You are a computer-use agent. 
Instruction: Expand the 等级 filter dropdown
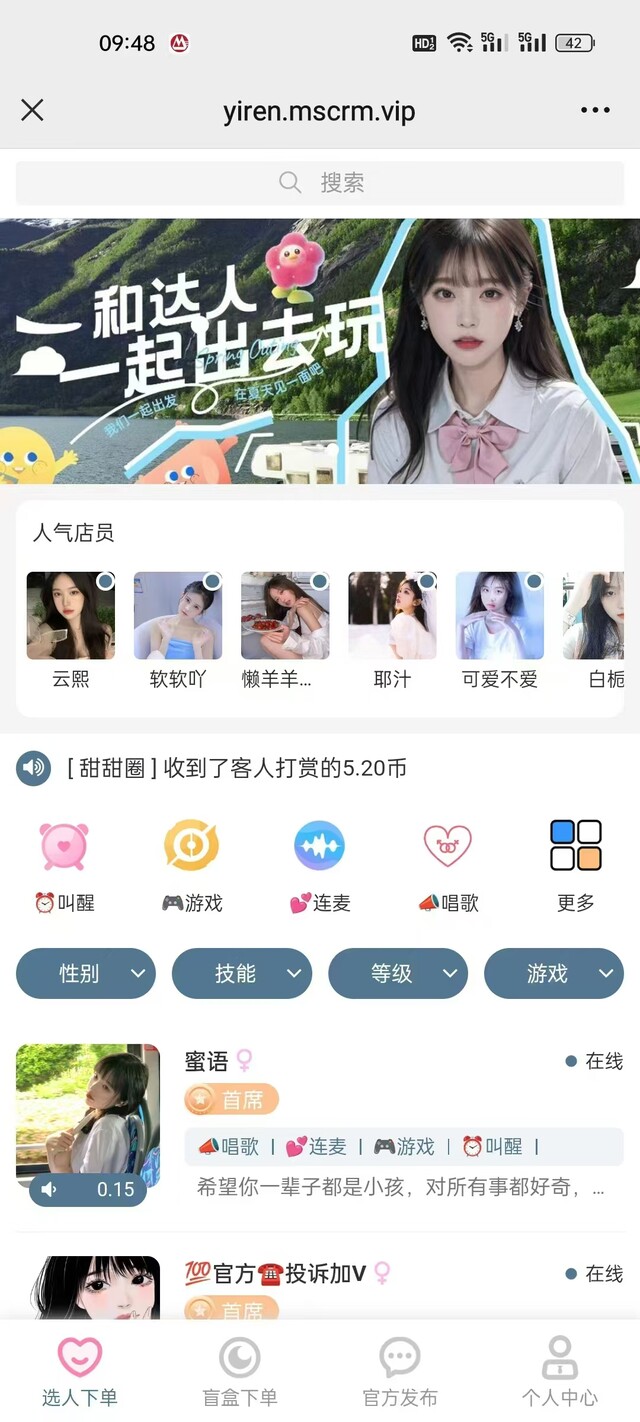point(398,973)
